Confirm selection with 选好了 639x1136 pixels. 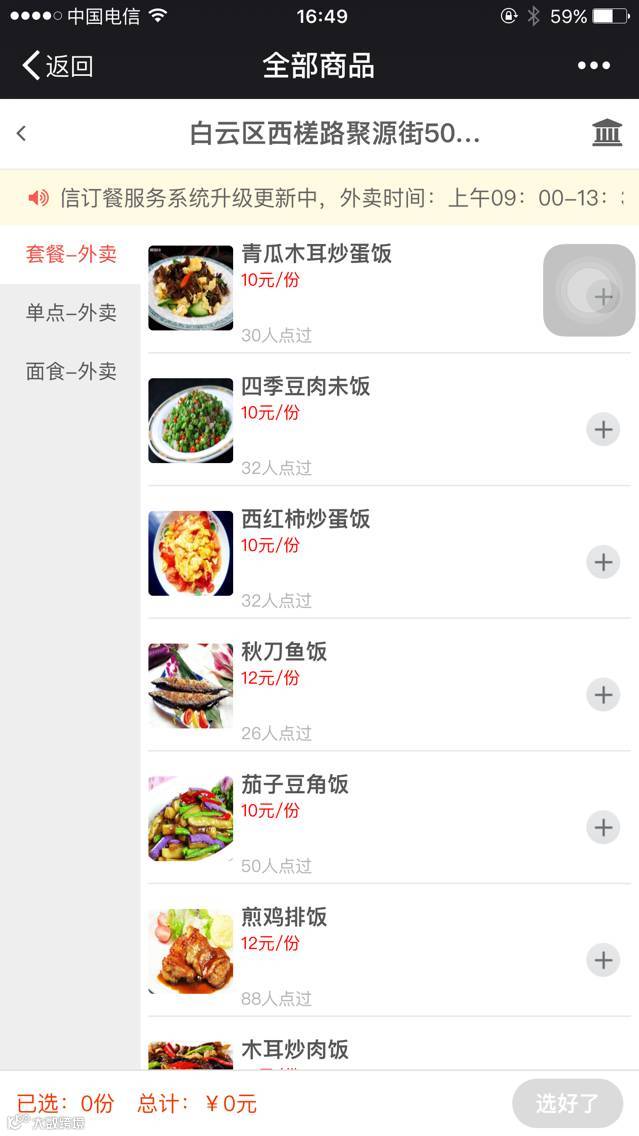point(567,1104)
